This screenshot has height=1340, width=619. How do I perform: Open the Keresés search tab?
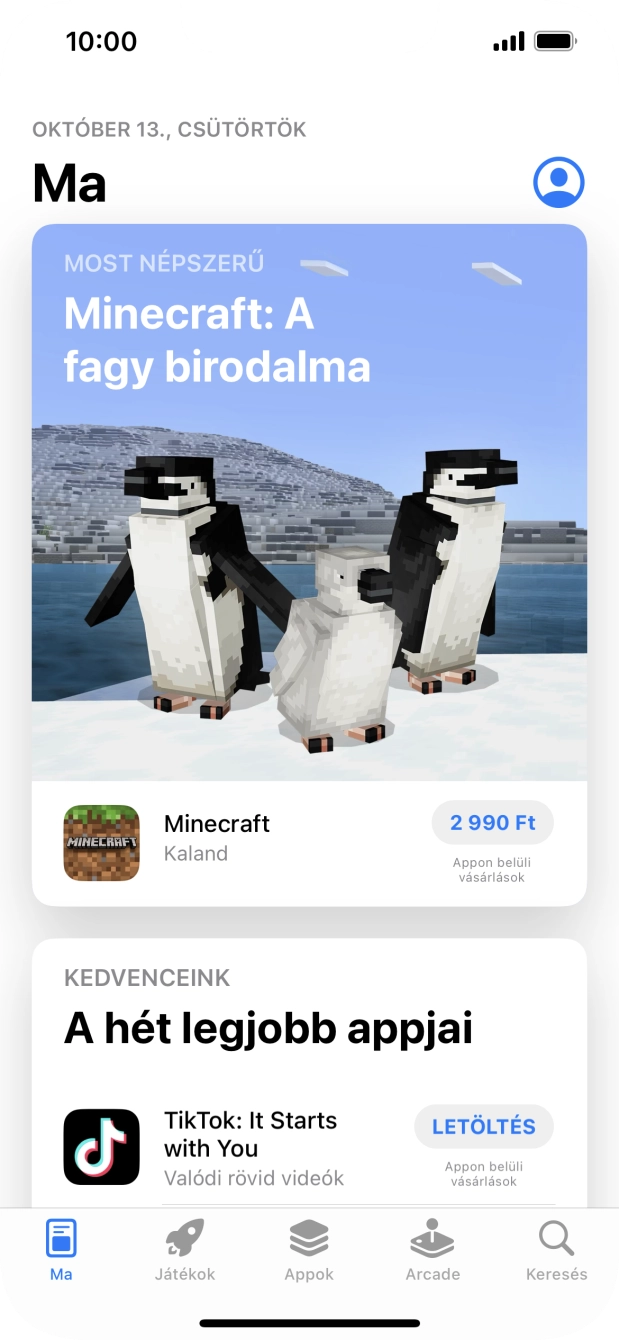point(556,1251)
